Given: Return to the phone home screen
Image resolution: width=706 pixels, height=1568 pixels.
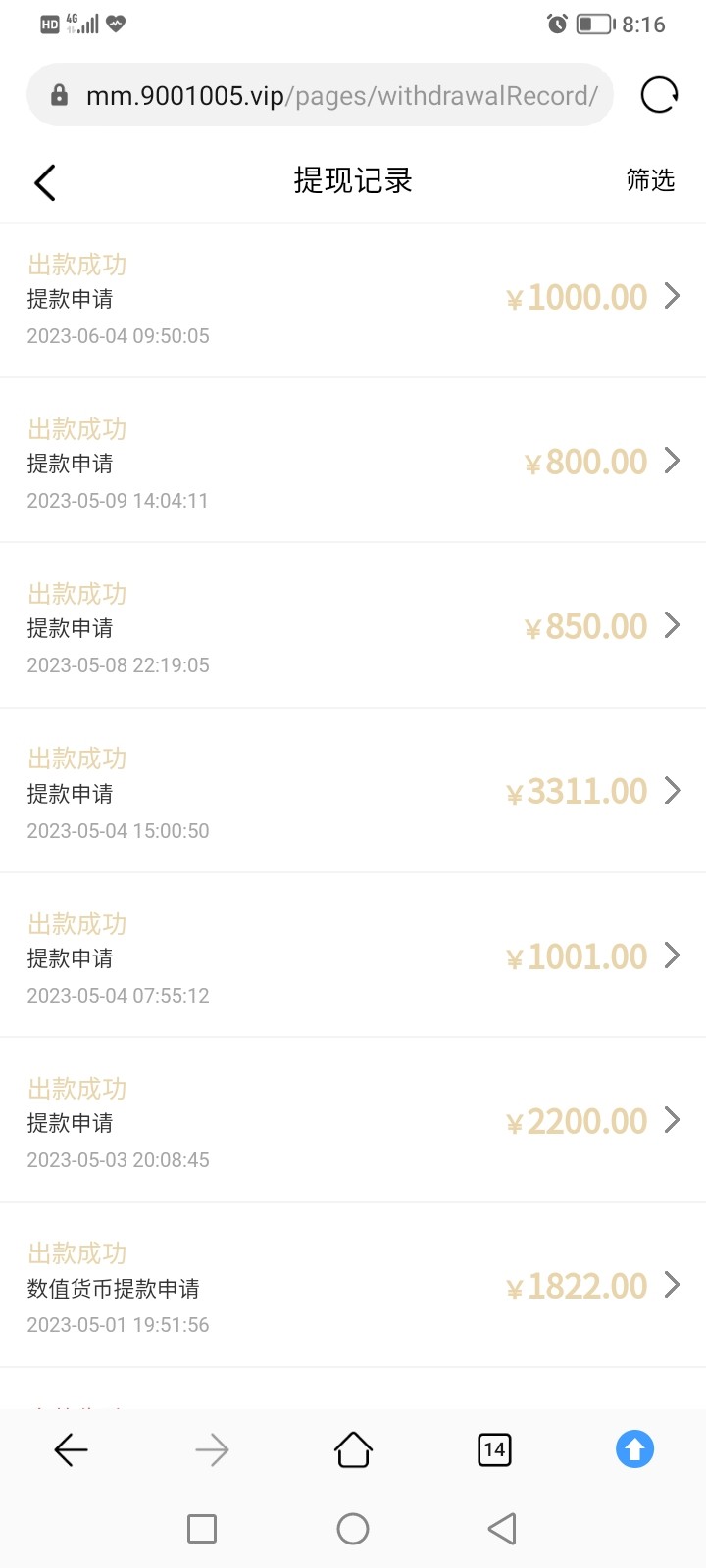Looking at the screenshot, I should tap(353, 1529).
